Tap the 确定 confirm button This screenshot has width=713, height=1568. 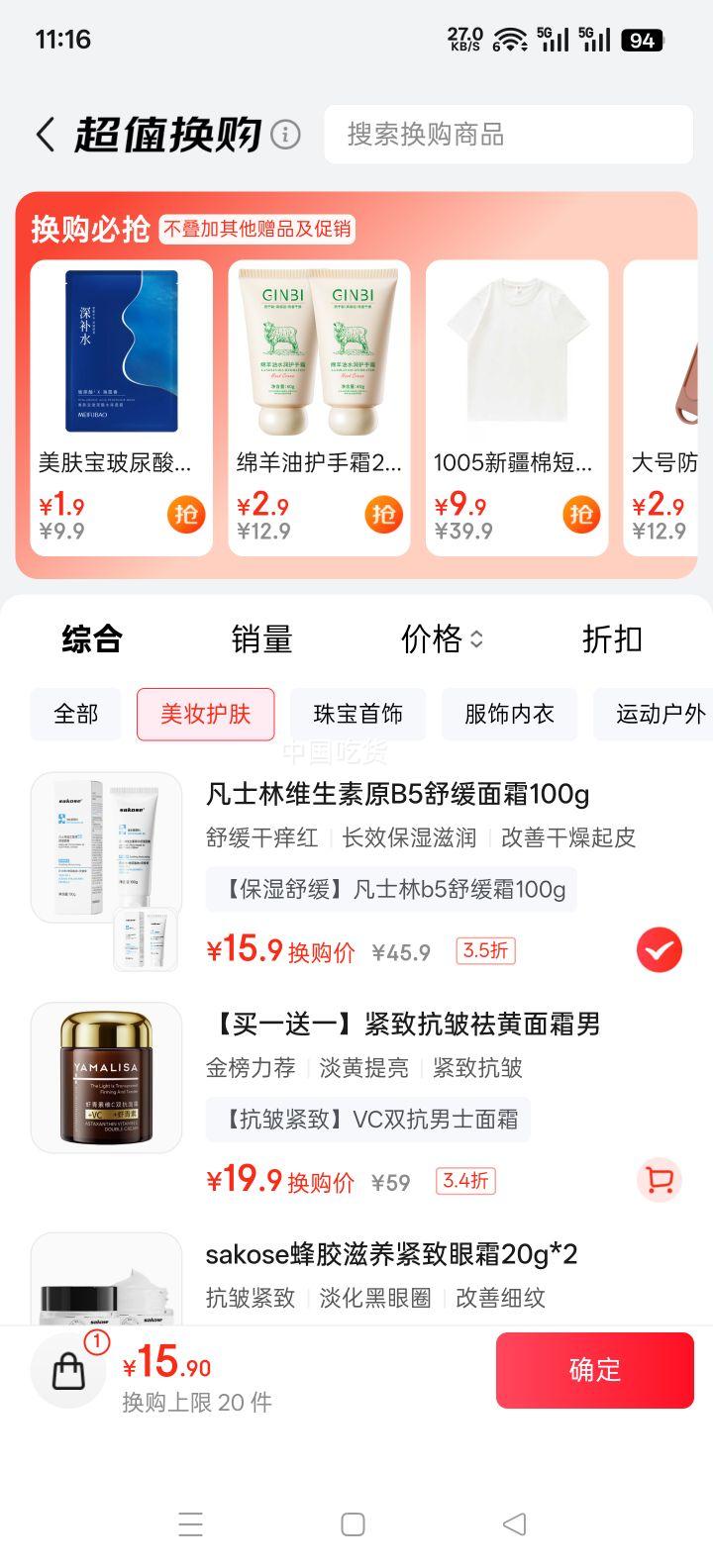click(x=594, y=1370)
